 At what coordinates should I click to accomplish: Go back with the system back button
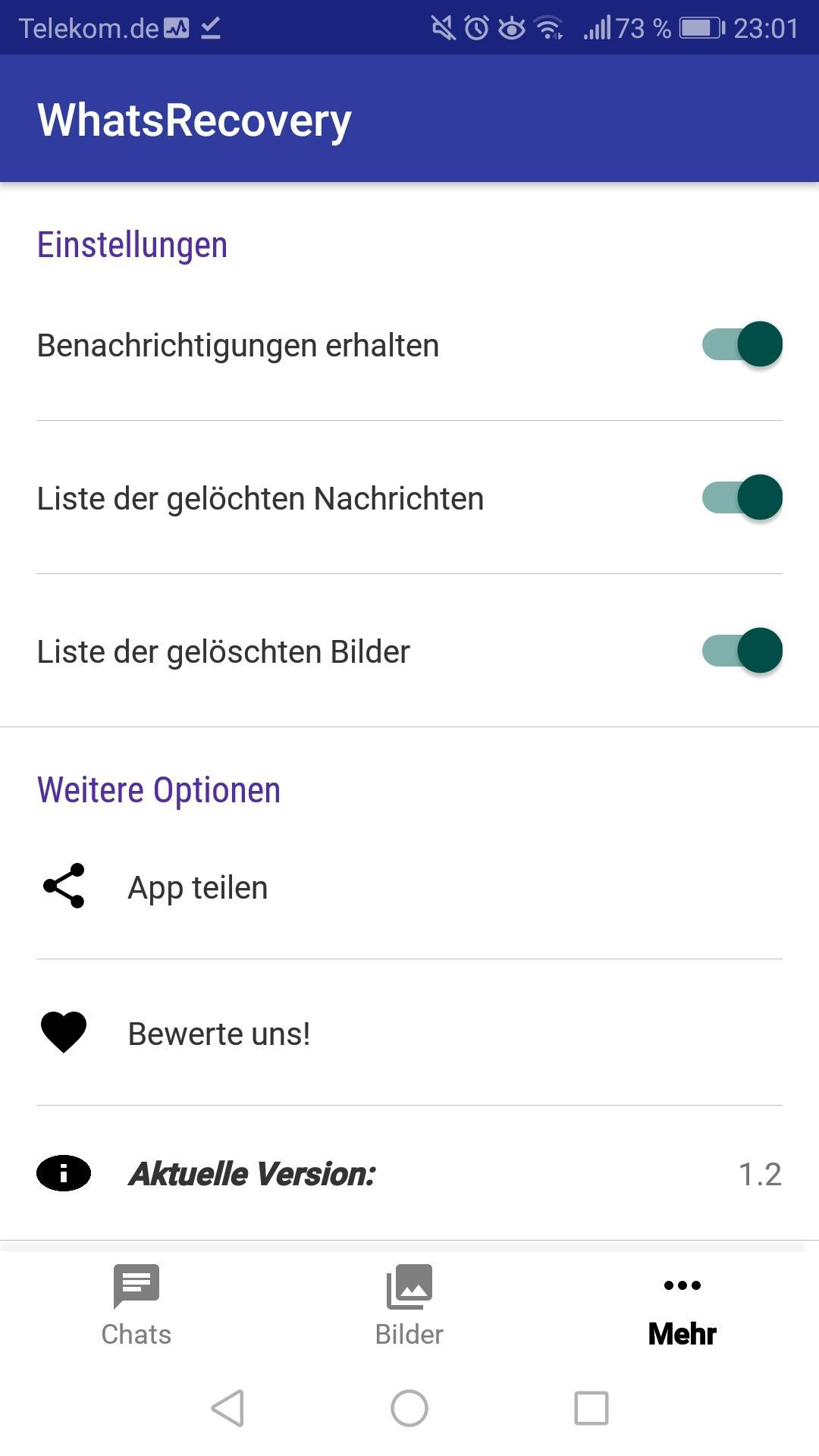coord(227,1408)
